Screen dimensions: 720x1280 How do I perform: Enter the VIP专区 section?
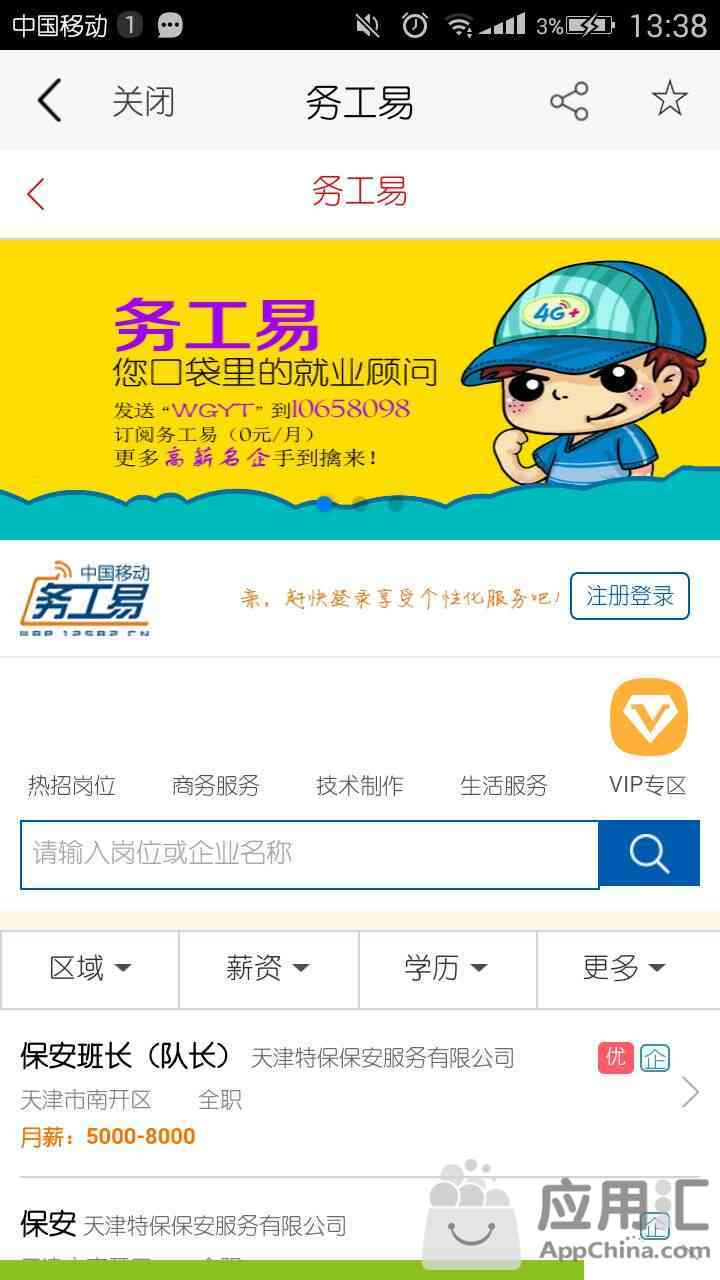[648, 740]
